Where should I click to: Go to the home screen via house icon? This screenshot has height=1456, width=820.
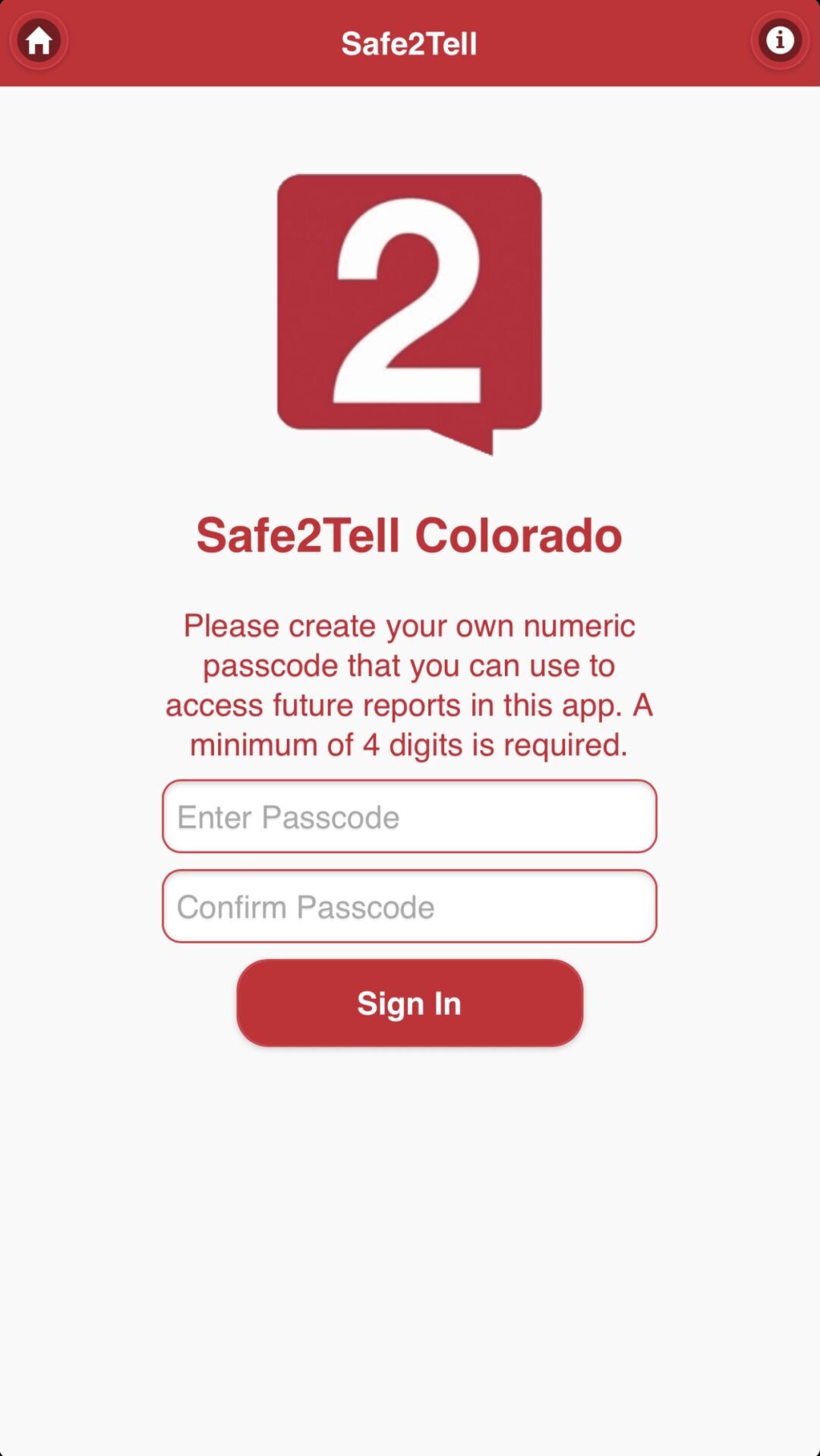pyautogui.click(x=39, y=41)
